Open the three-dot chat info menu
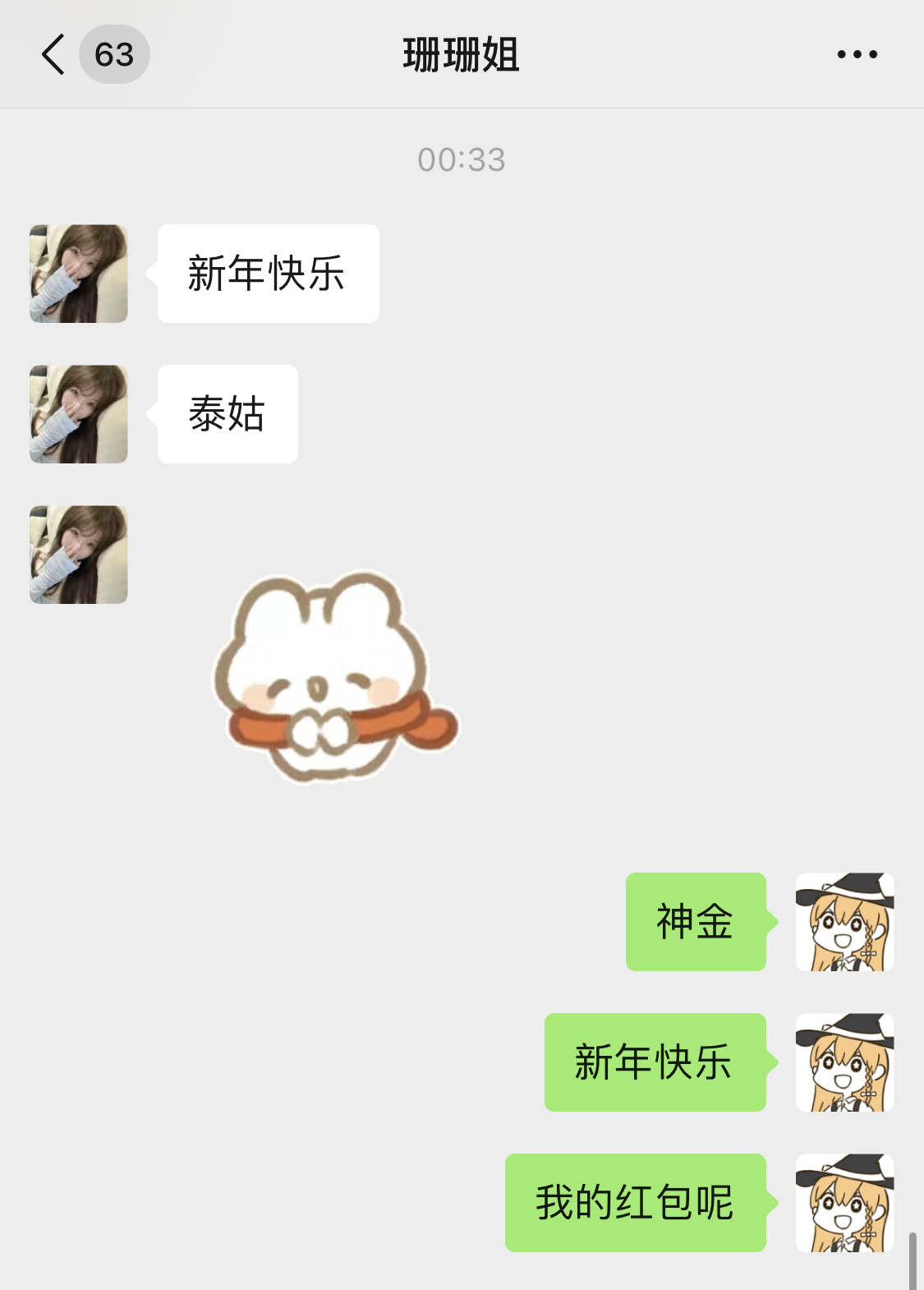This screenshot has width=924, height=1290. pos(857,55)
